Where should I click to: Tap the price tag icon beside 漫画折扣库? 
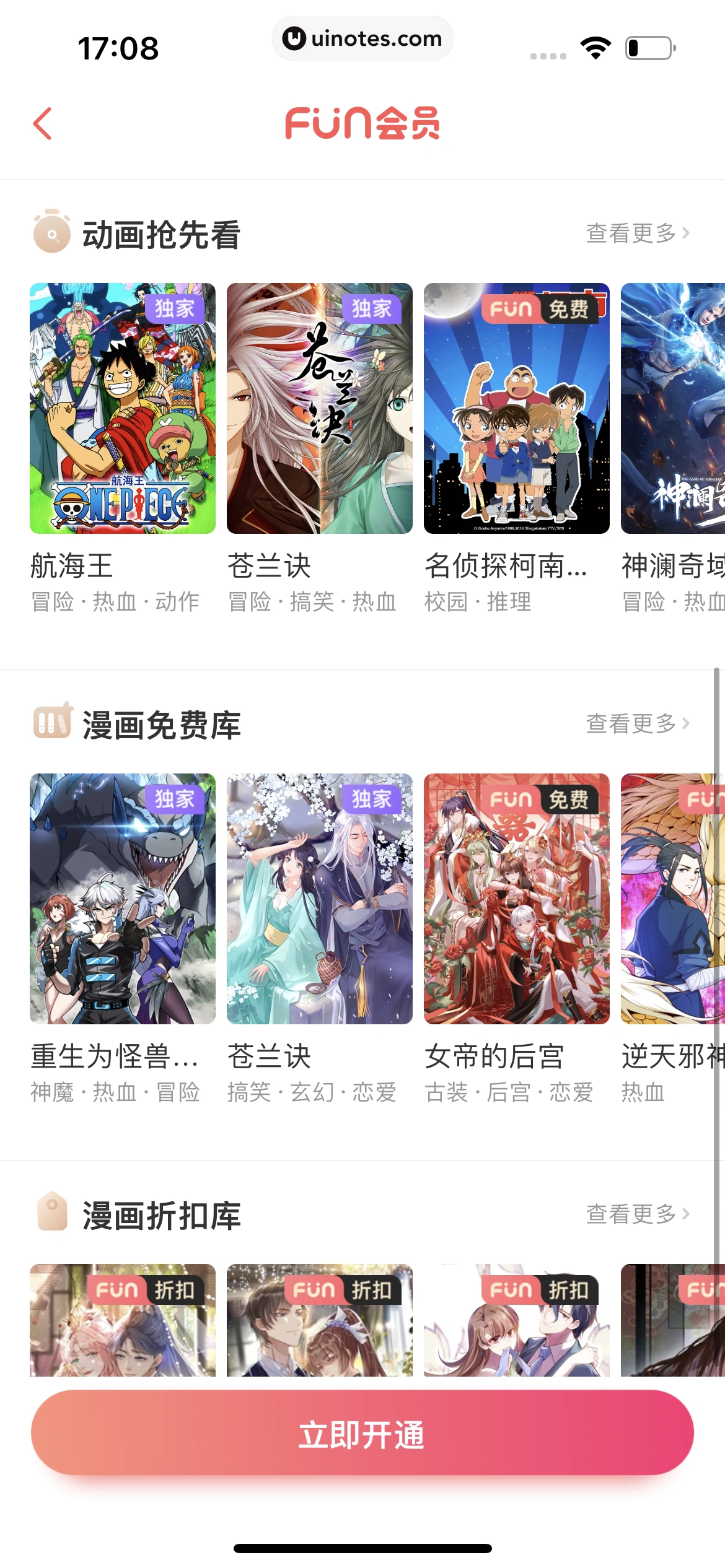click(52, 1213)
